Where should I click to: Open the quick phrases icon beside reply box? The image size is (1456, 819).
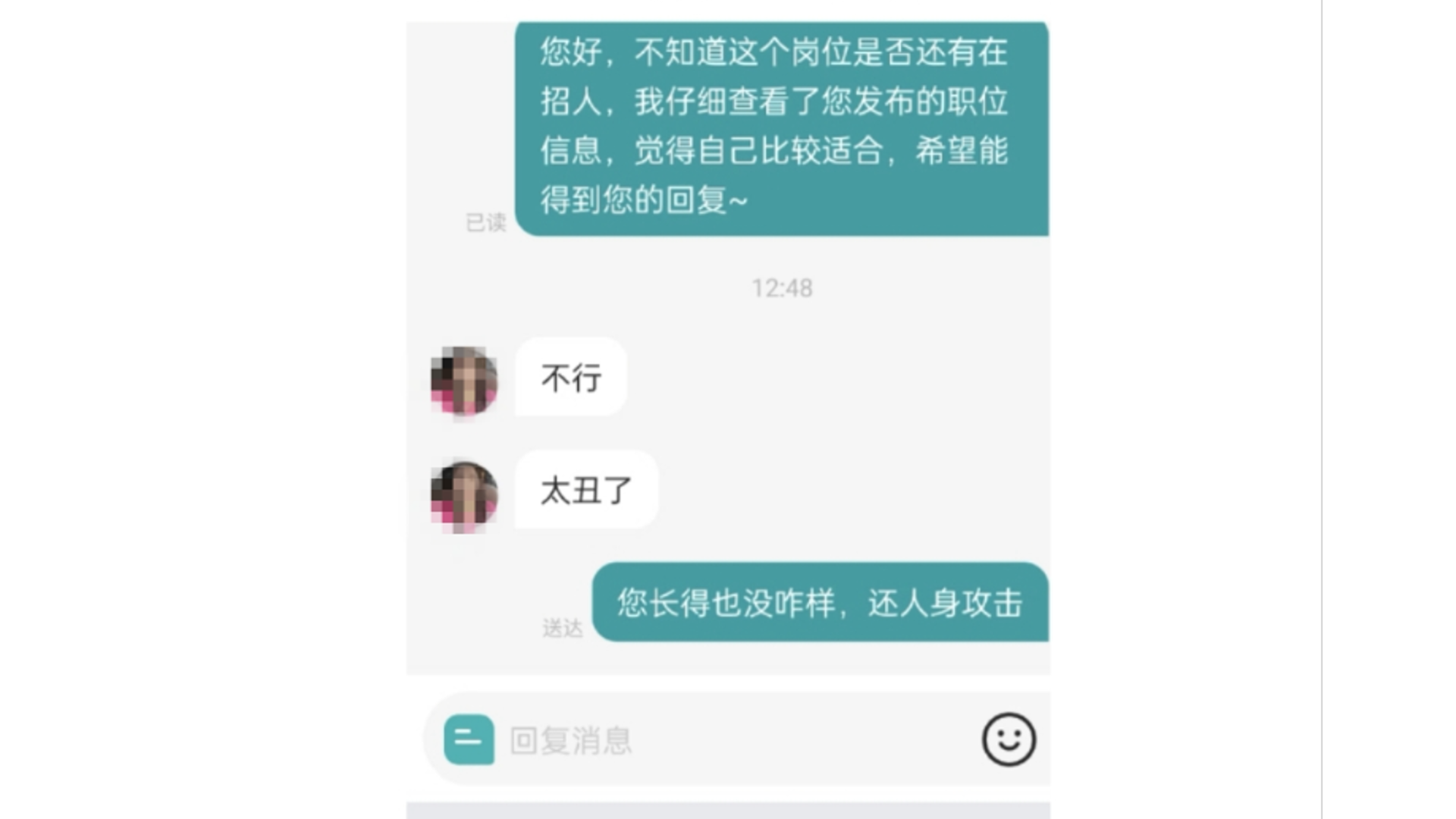coord(469,739)
